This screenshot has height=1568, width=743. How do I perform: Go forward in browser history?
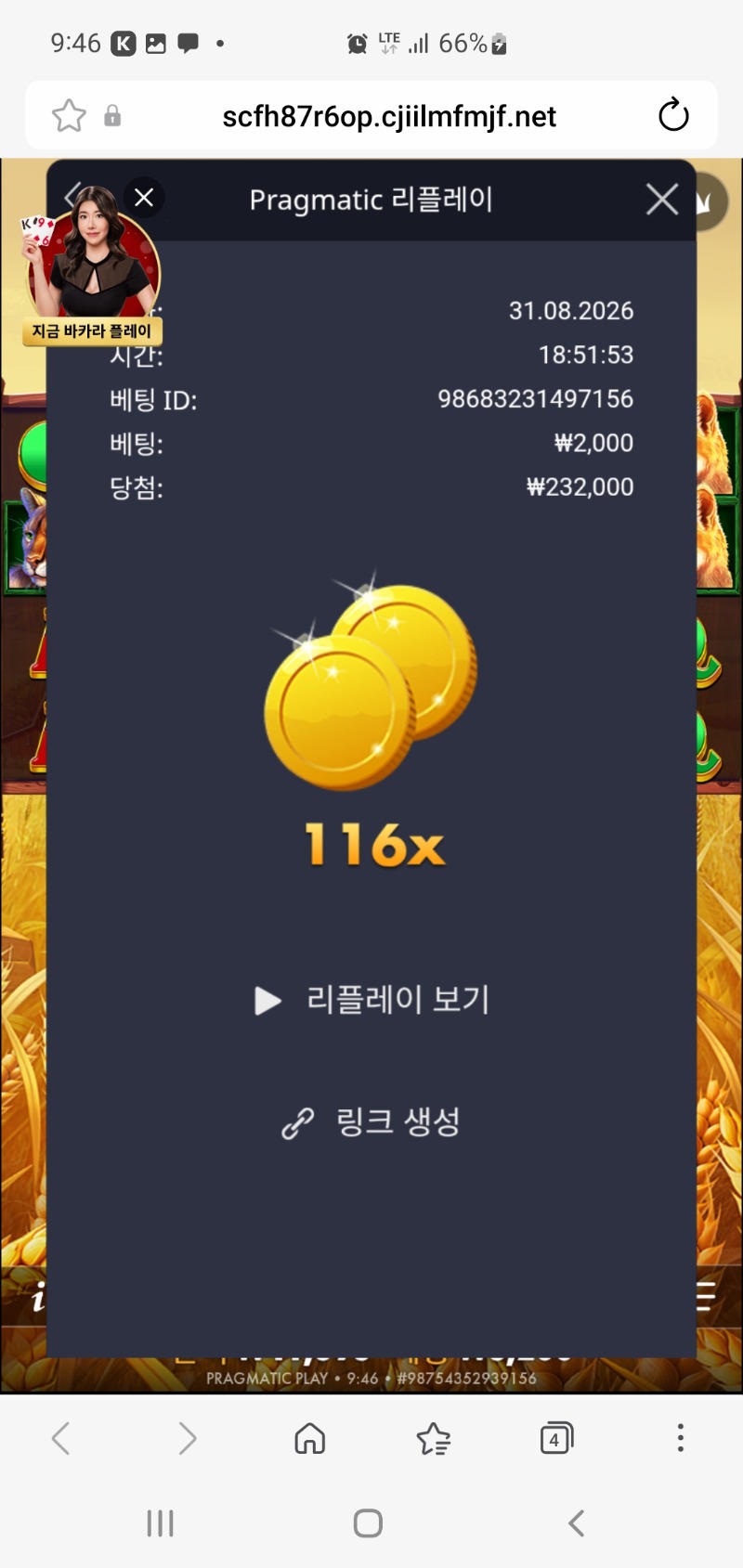coord(187,1438)
